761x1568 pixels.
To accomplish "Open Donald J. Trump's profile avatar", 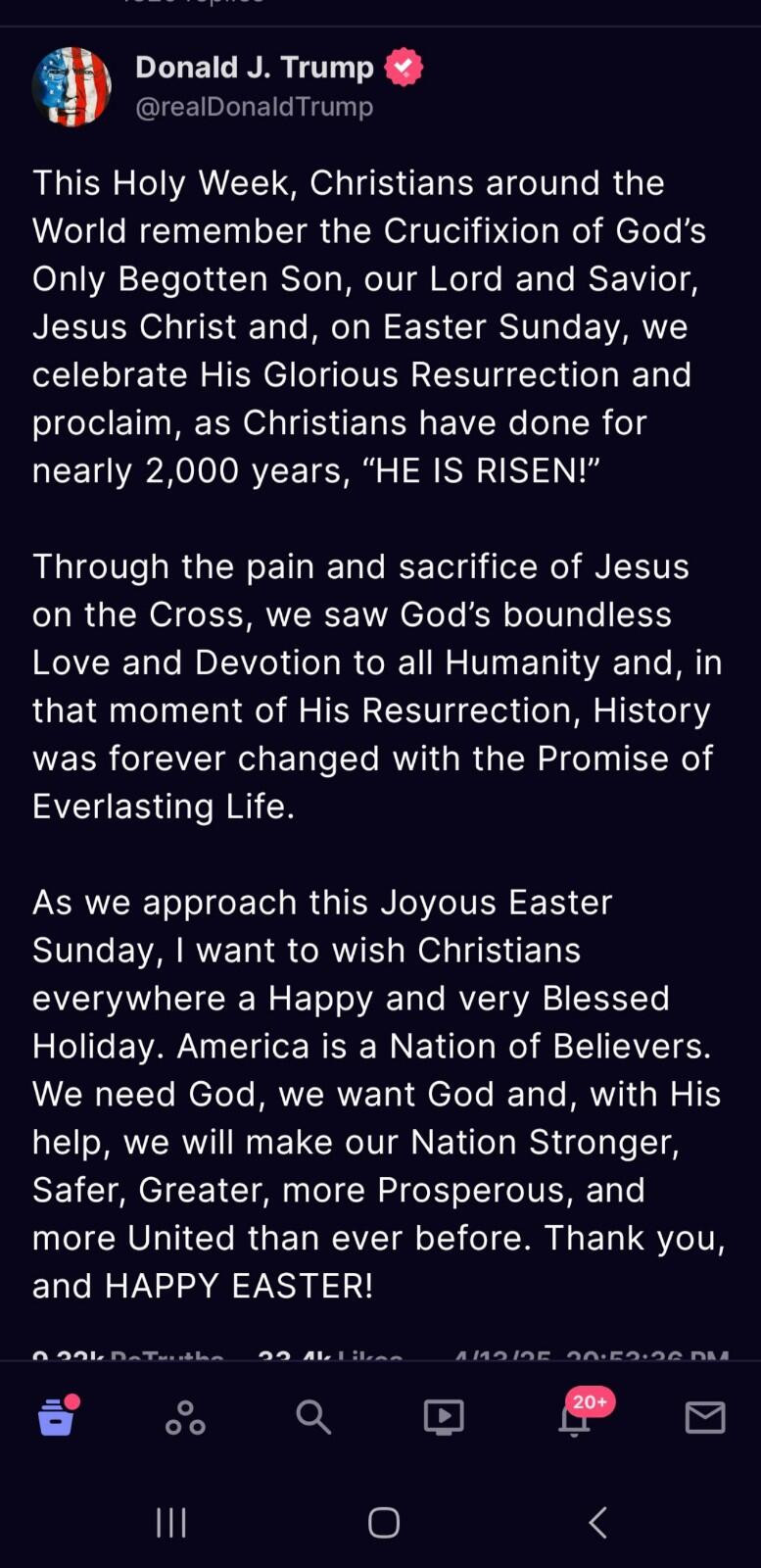I will tap(71, 87).
